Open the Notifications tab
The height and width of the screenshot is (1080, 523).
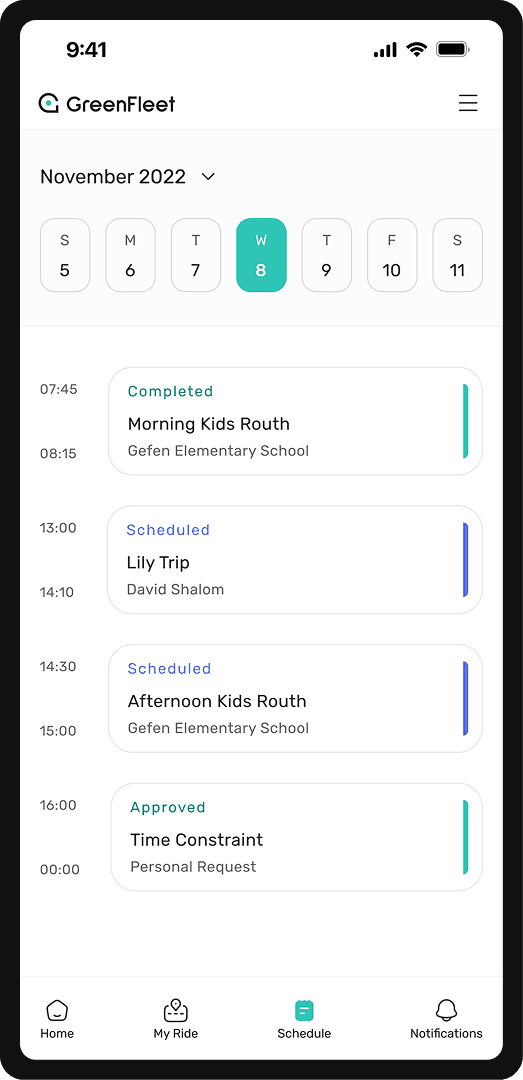[x=447, y=1019]
